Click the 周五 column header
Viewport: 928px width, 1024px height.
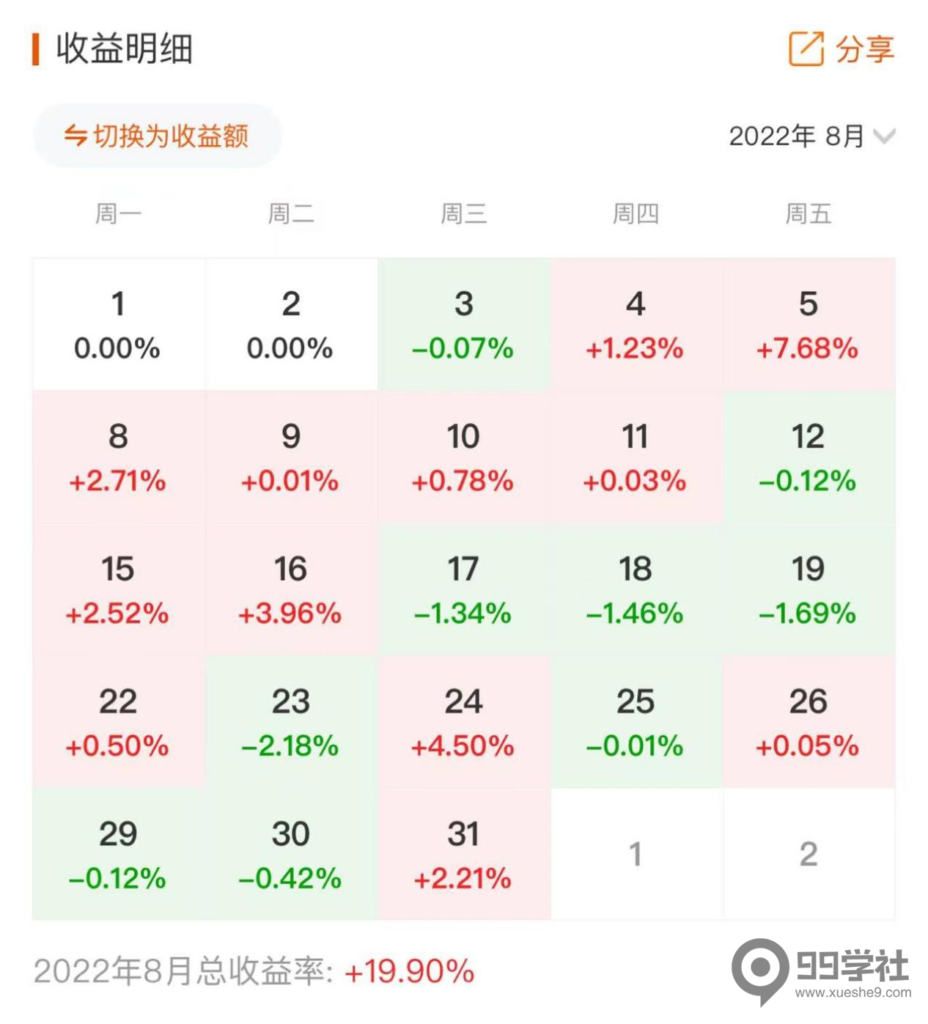tap(808, 213)
